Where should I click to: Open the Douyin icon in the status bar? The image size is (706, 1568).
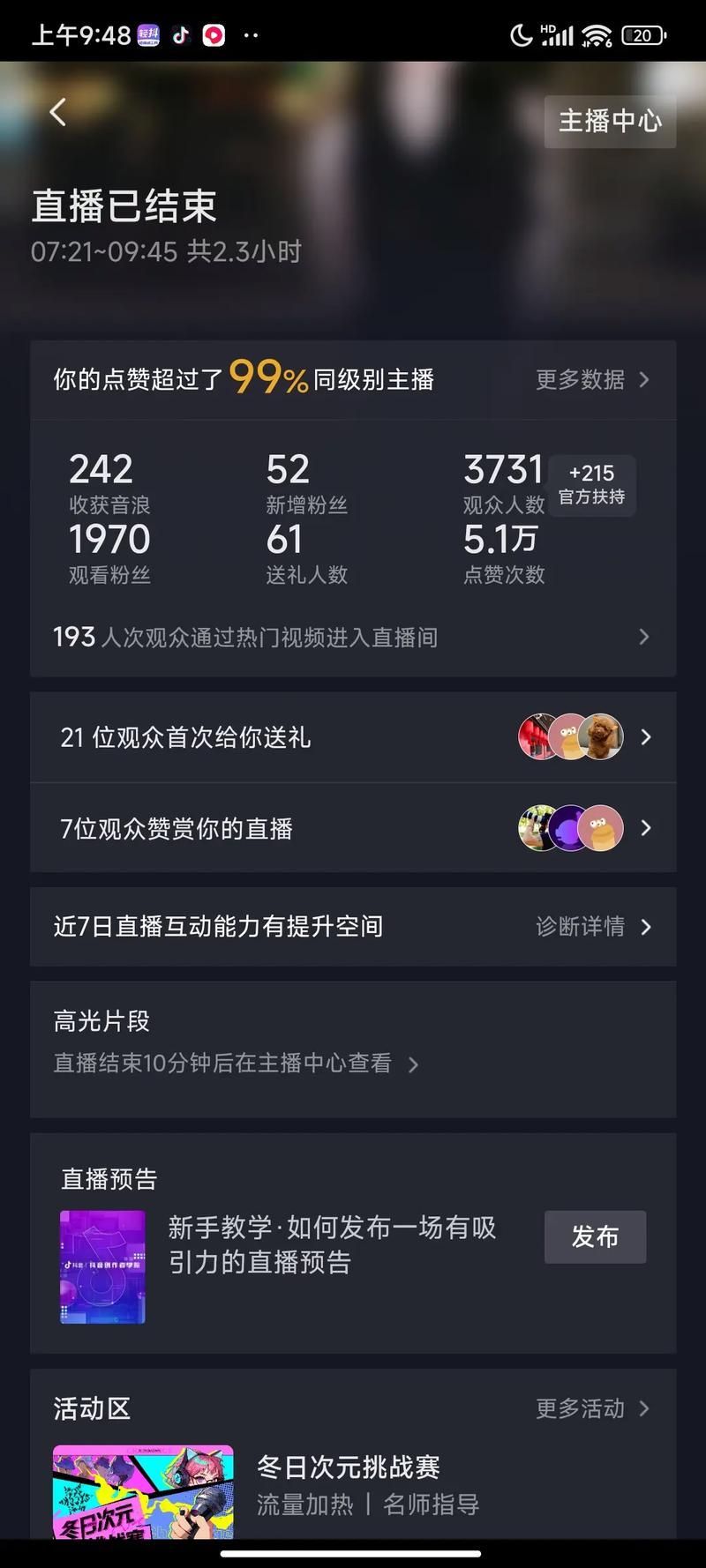(183, 35)
